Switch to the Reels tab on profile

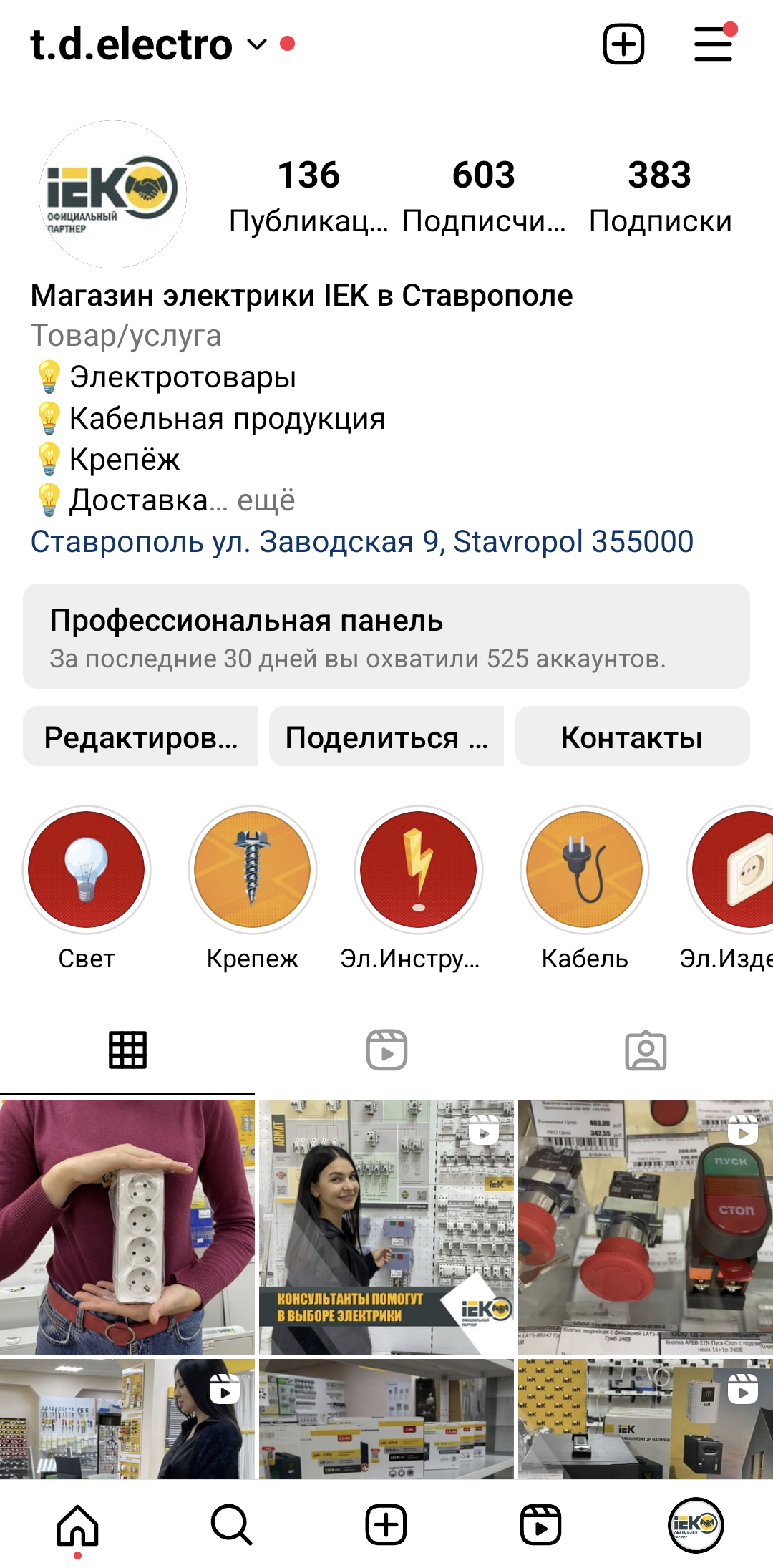coord(386,1050)
